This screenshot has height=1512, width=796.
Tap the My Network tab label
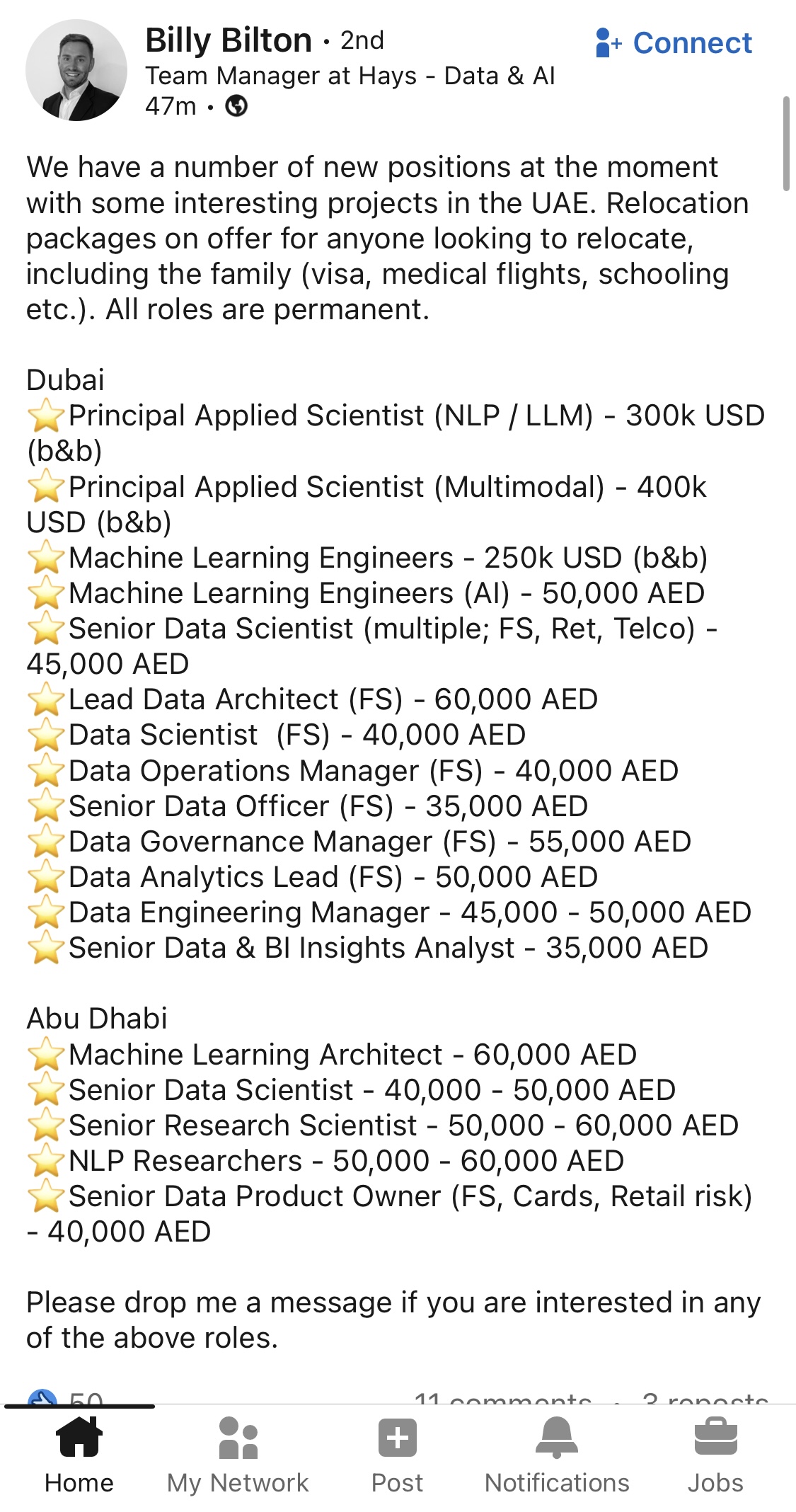click(238, 1482)
